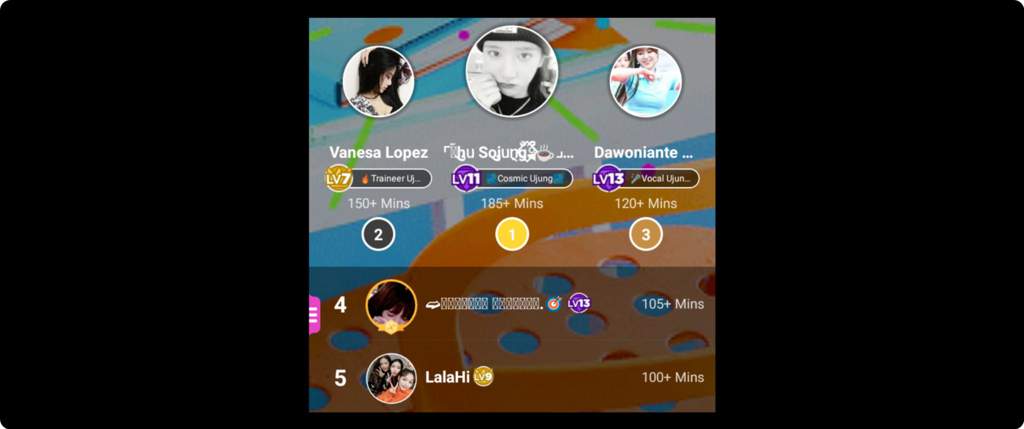View Dawoniante's profile avatar
The height and width of the screenshot is (429, 1024).
pyautogui.click(x=645, y=82)
